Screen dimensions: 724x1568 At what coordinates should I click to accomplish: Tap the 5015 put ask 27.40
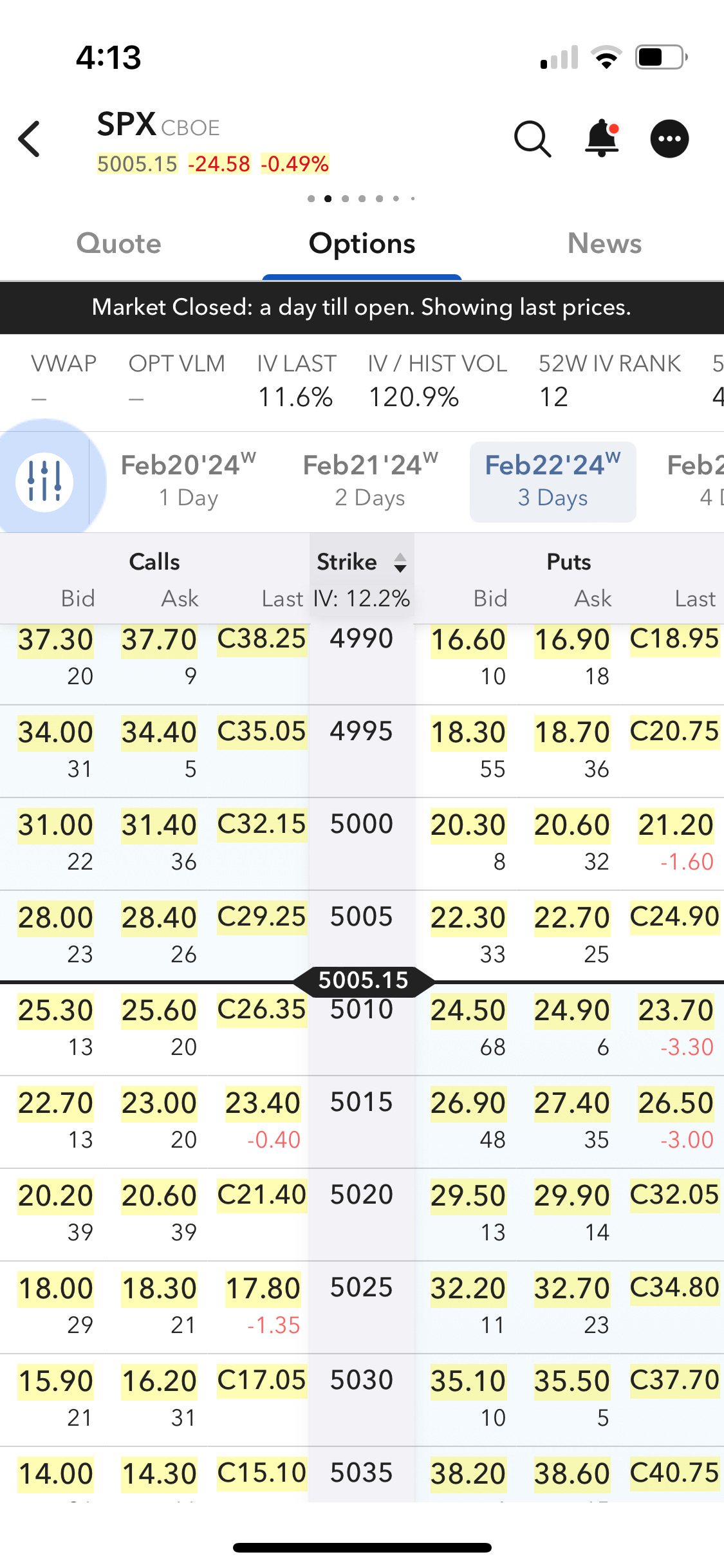pos(571,1103)
